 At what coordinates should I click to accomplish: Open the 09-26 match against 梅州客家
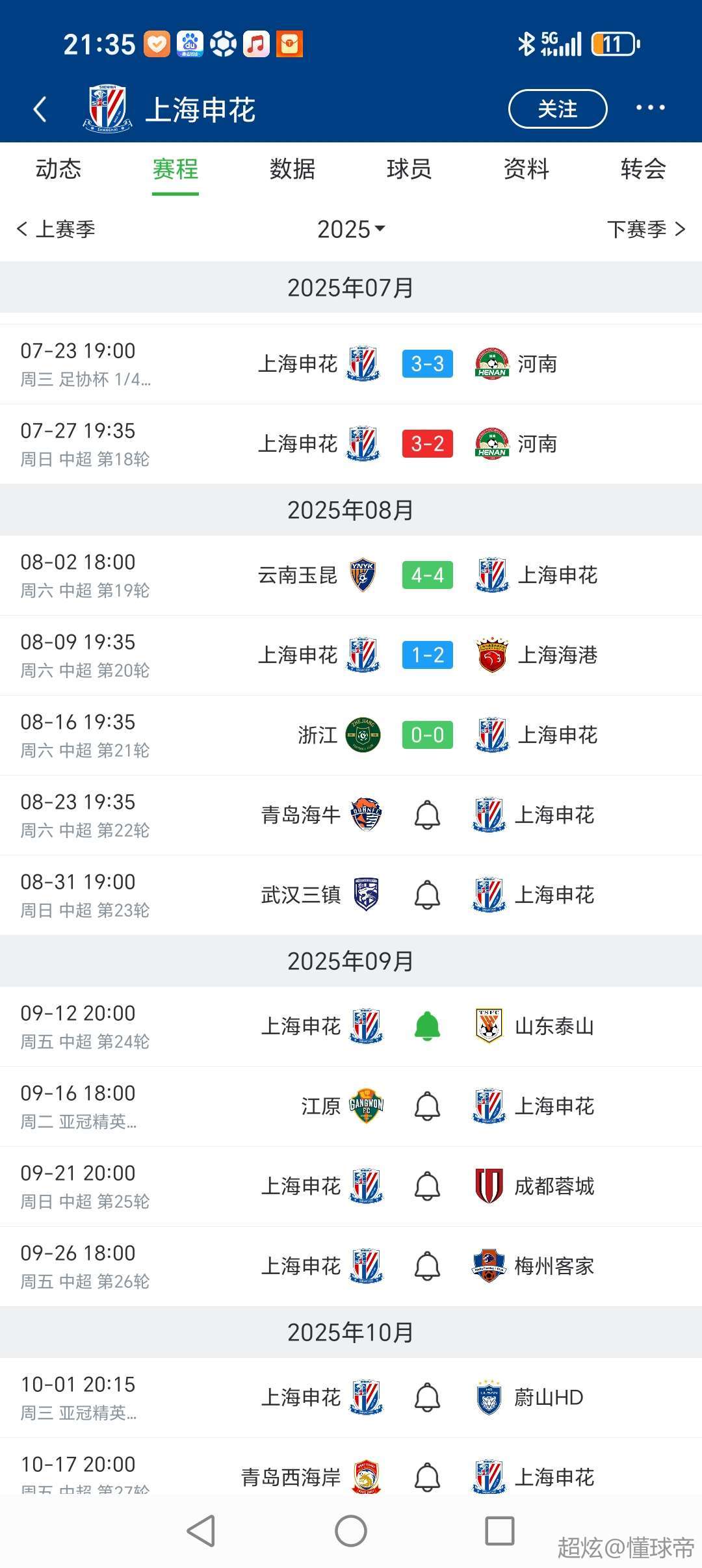point(351,1266)
